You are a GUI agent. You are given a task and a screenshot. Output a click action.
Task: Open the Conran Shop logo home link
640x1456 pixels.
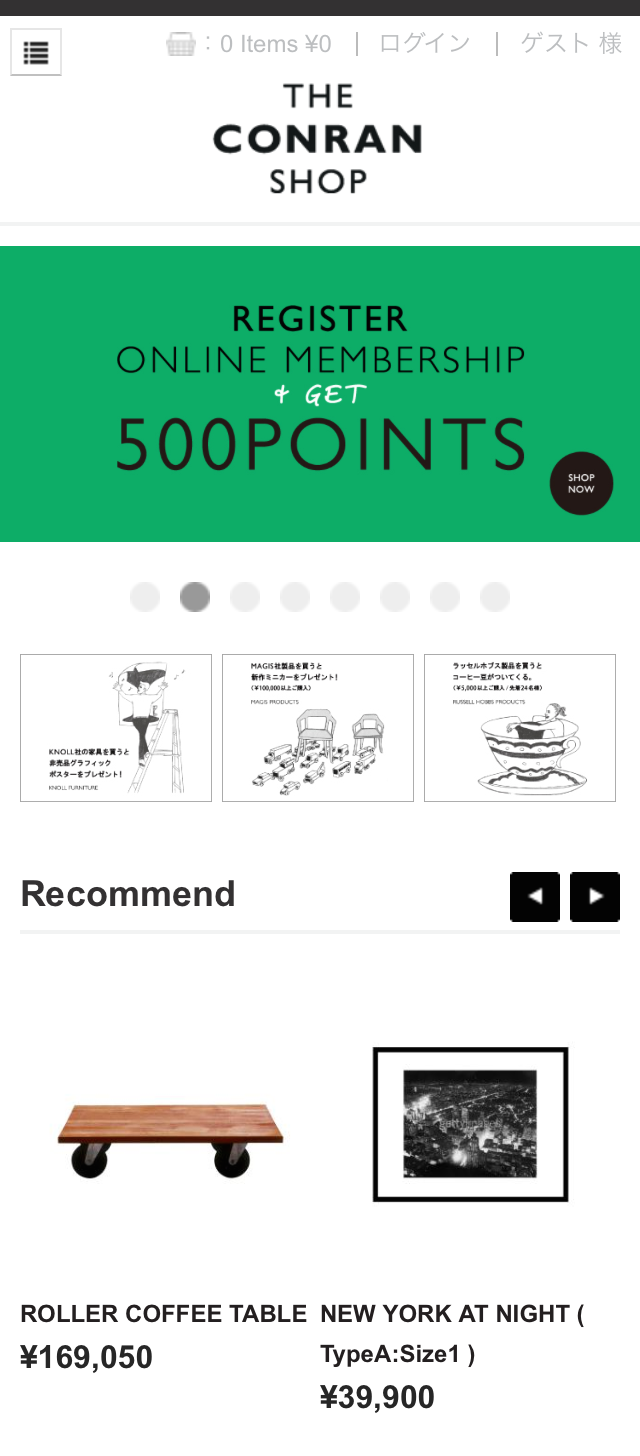(x=318, y=139)
